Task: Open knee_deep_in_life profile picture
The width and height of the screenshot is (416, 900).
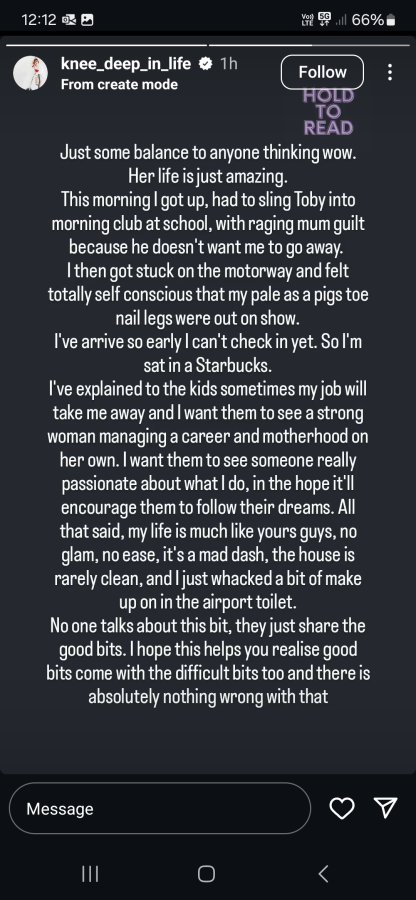Action: click(x=30, y=73)
